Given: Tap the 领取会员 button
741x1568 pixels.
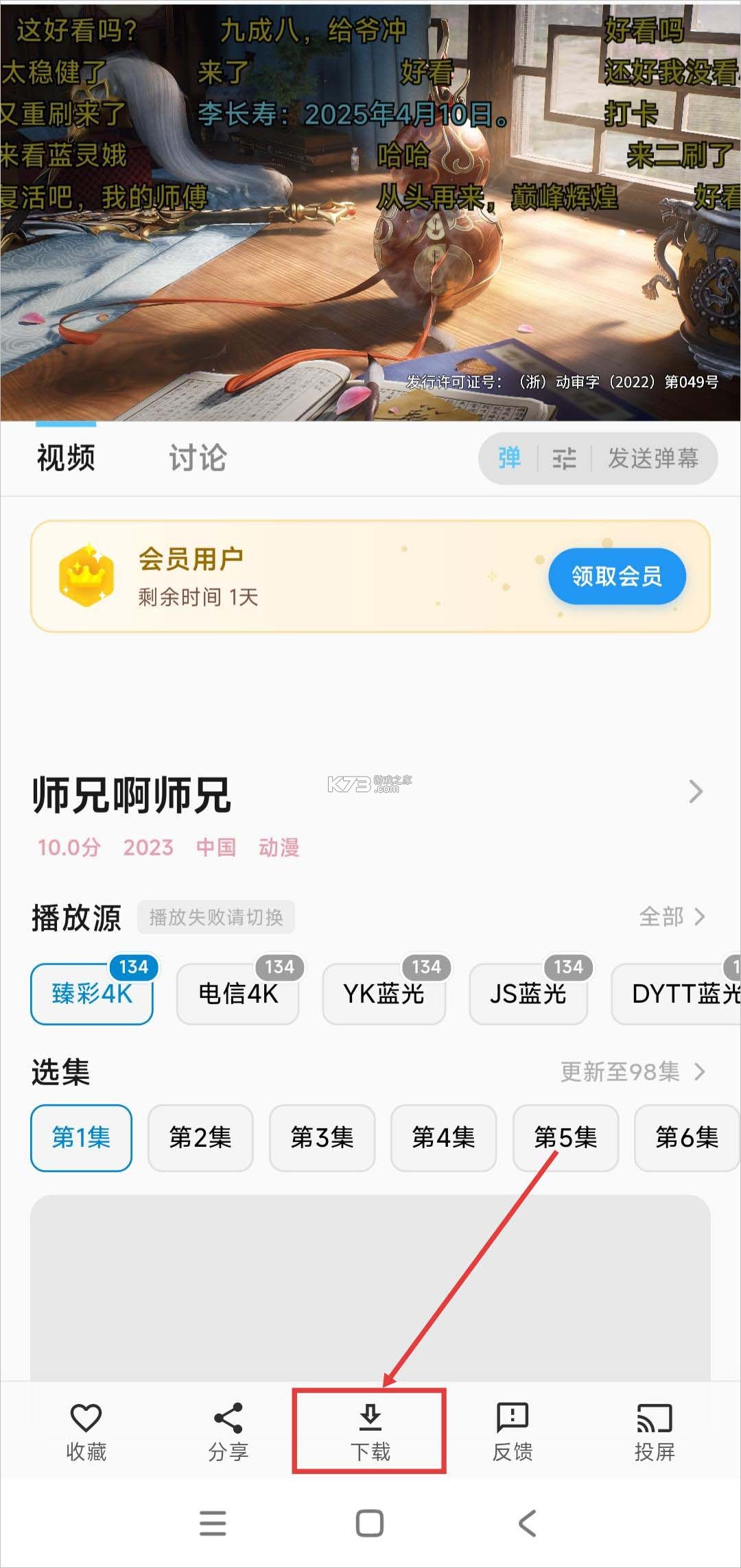Looking at the screenshot, I should point(616,577).
